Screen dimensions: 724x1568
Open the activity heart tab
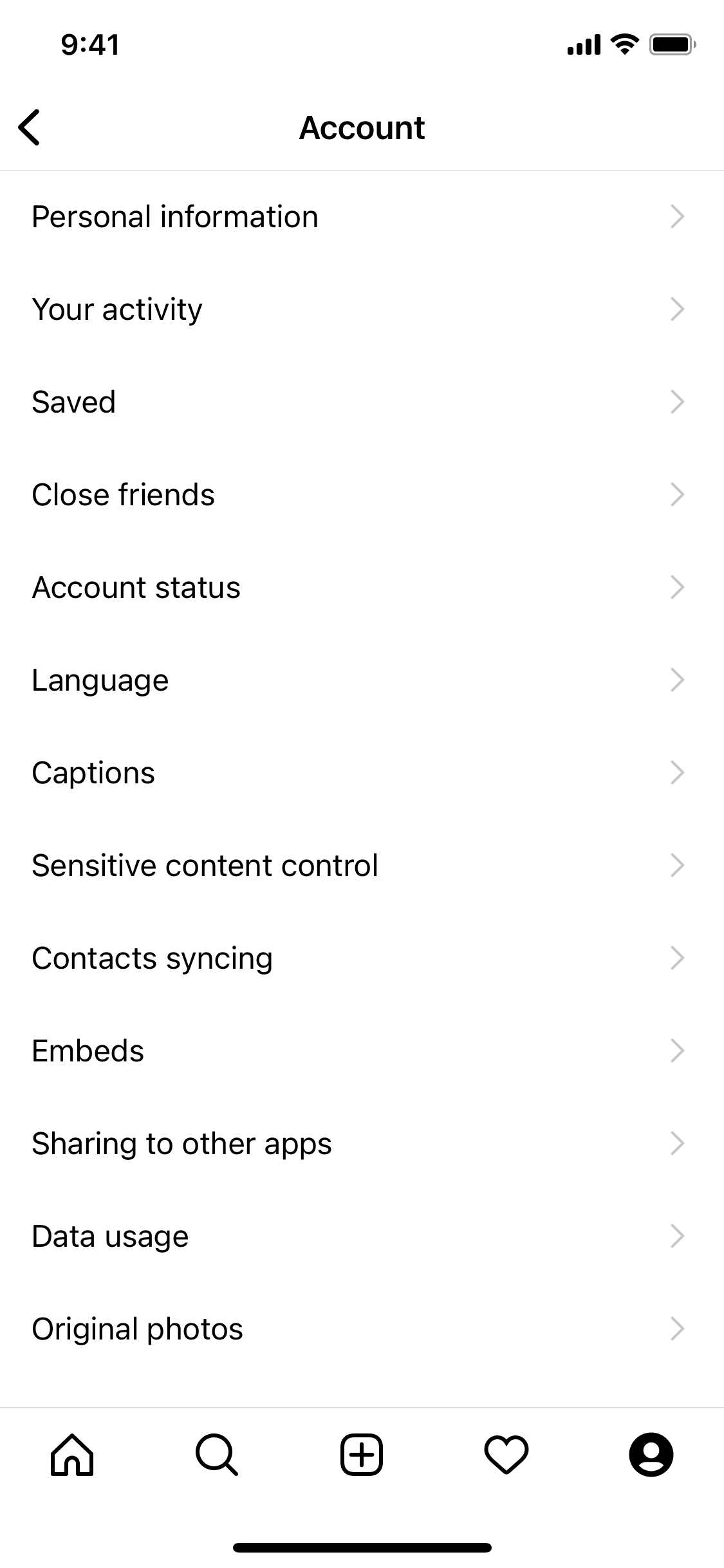(506, 1455)
